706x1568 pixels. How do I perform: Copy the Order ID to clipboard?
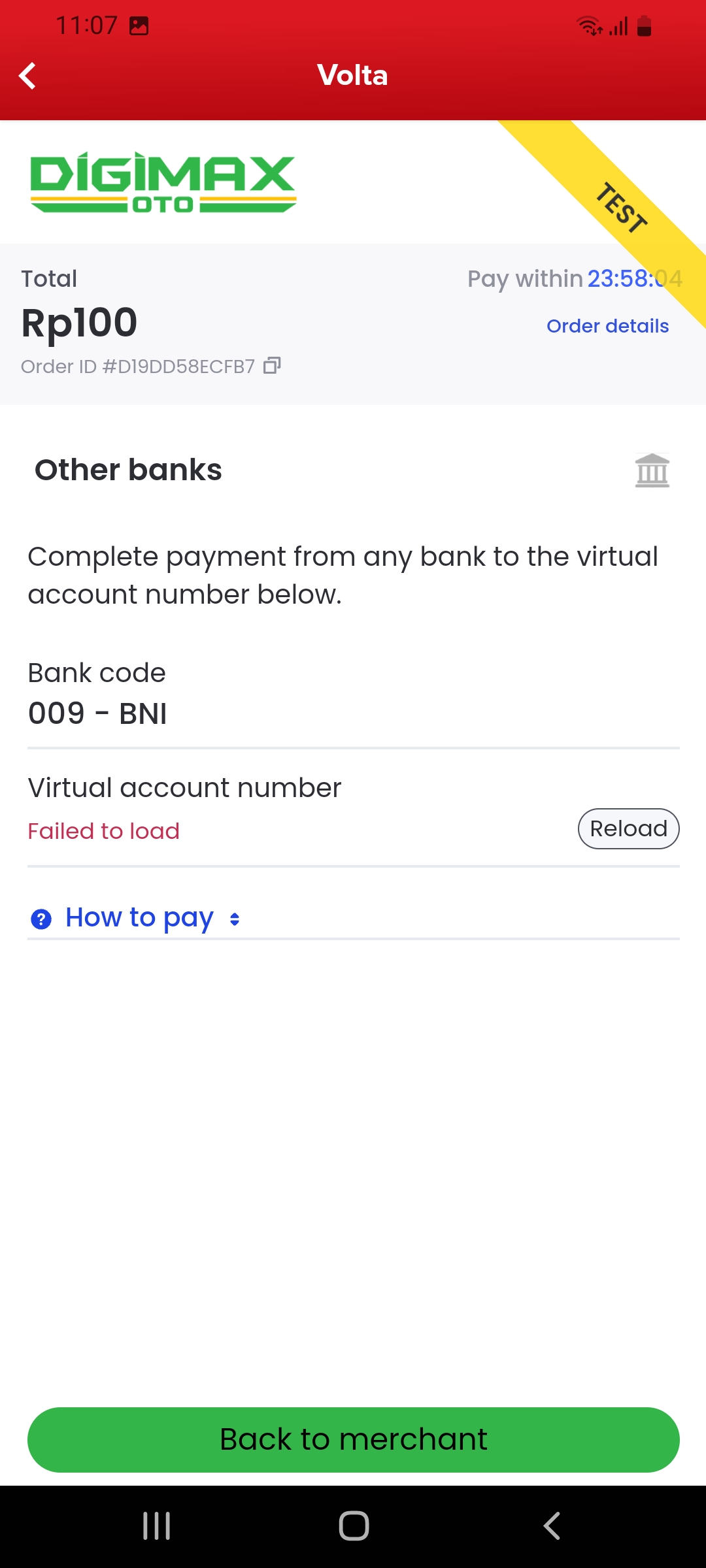pyautogui.click(x=272, y=365)
